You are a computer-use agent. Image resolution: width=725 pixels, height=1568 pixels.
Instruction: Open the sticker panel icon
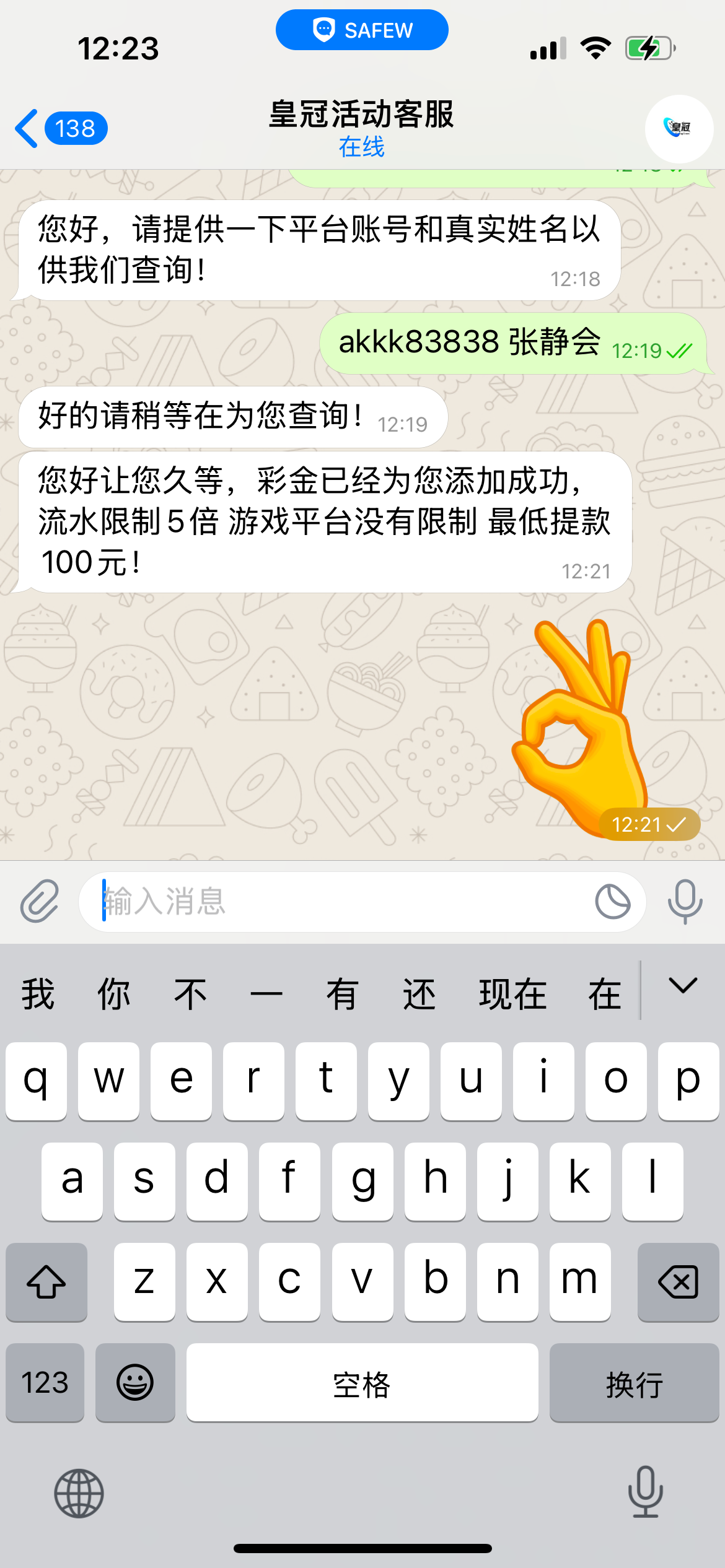[x=612, y=901]
